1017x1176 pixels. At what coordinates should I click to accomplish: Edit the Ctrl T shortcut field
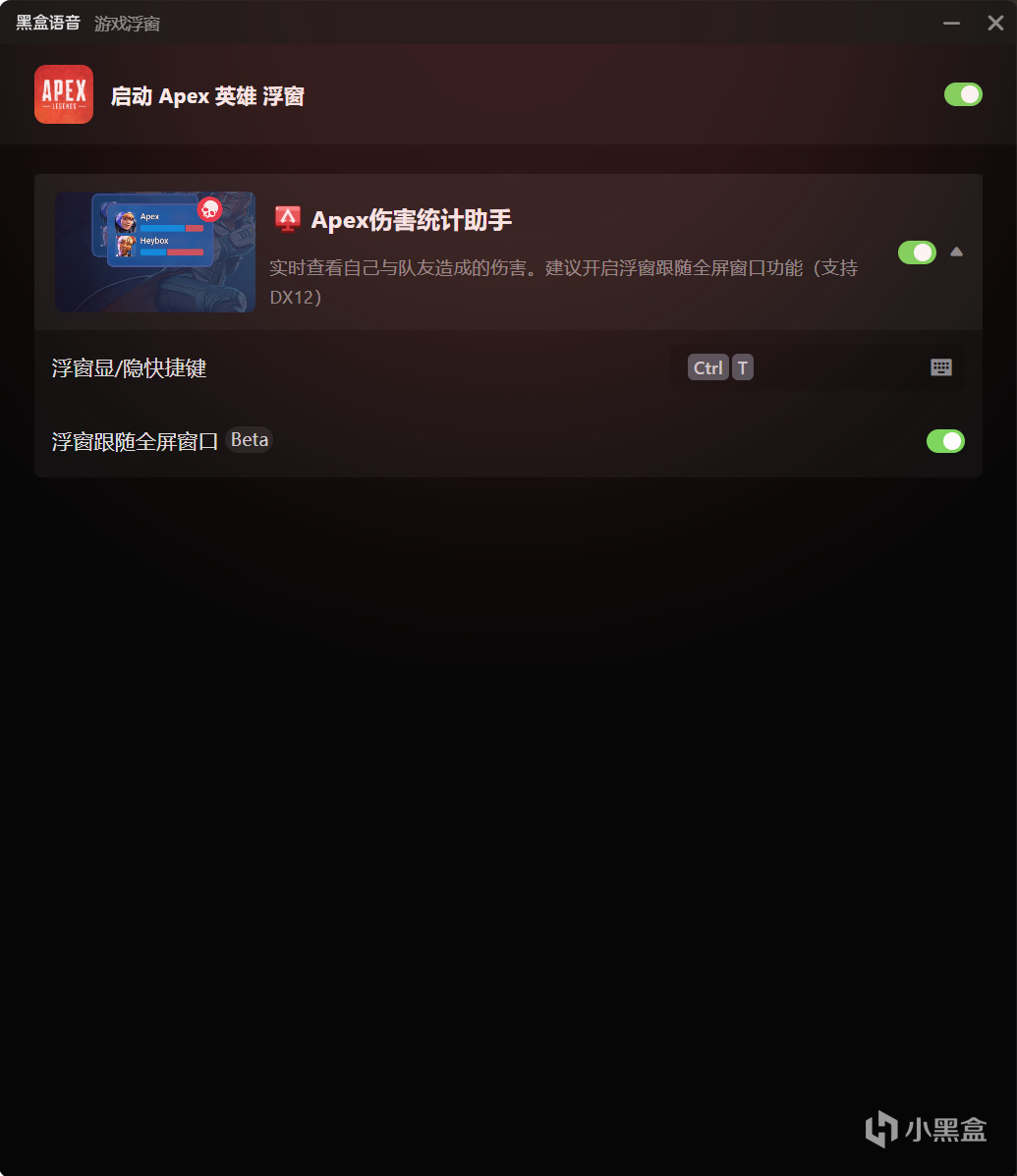coord(796,368)
